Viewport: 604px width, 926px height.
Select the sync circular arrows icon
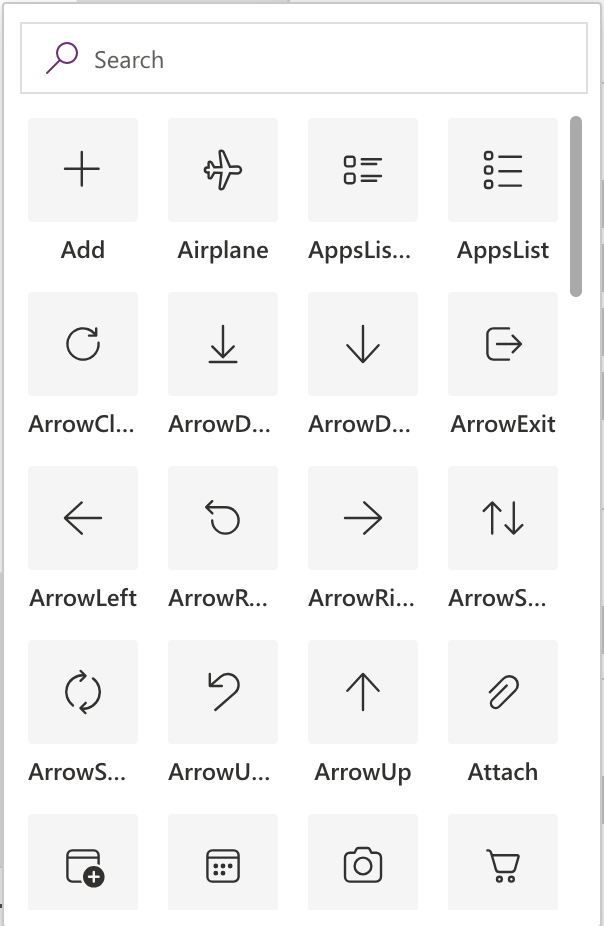(83, 692)
